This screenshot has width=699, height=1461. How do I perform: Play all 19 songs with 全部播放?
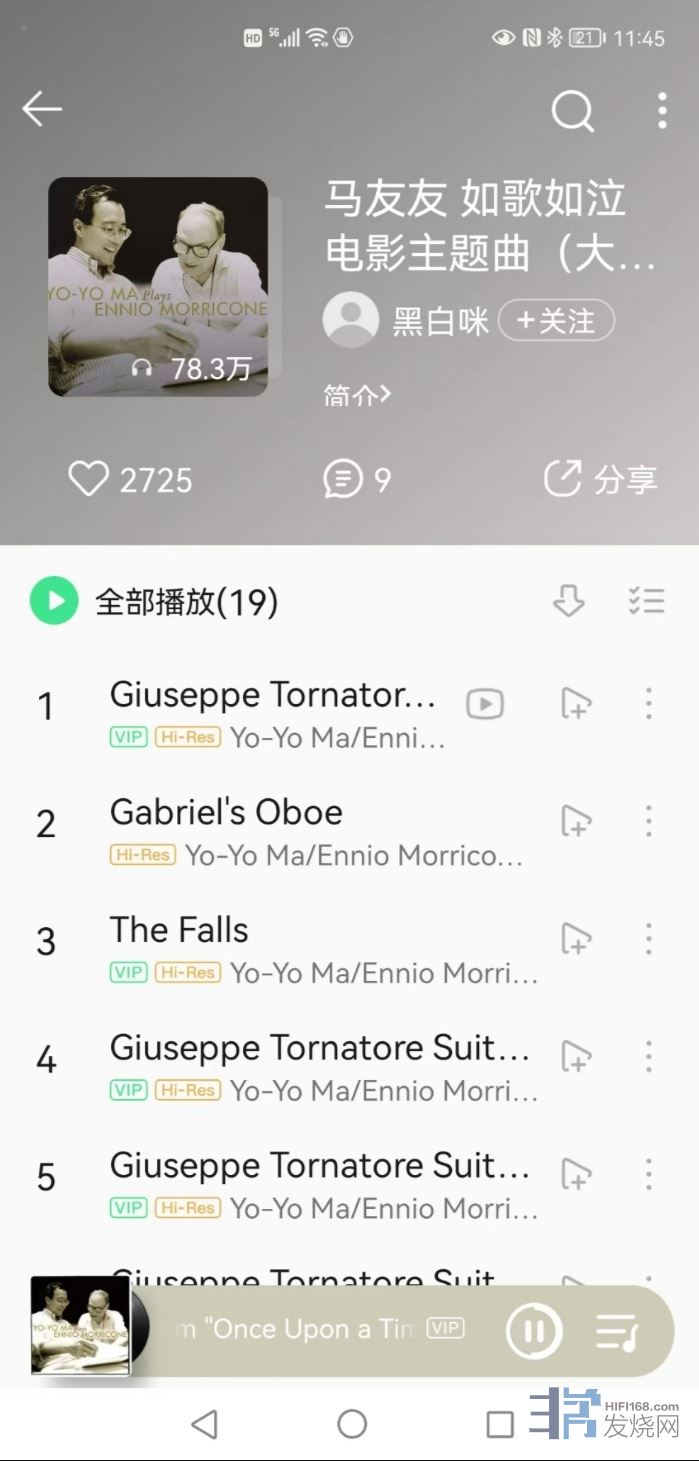tap(54, 601)
